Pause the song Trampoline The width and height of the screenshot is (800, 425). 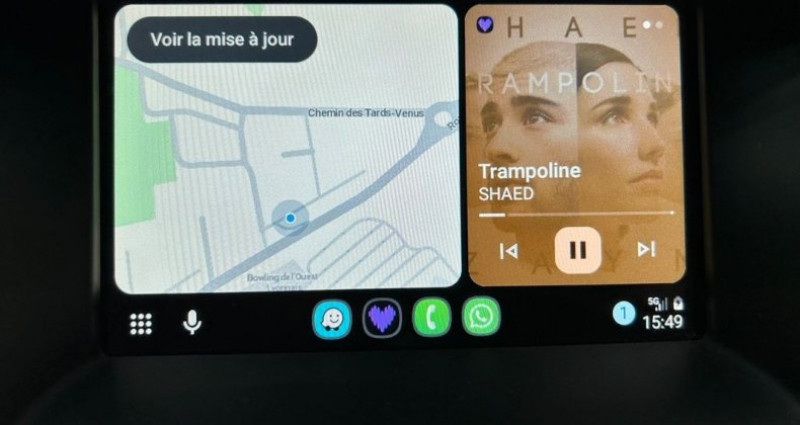pos(578,250)
